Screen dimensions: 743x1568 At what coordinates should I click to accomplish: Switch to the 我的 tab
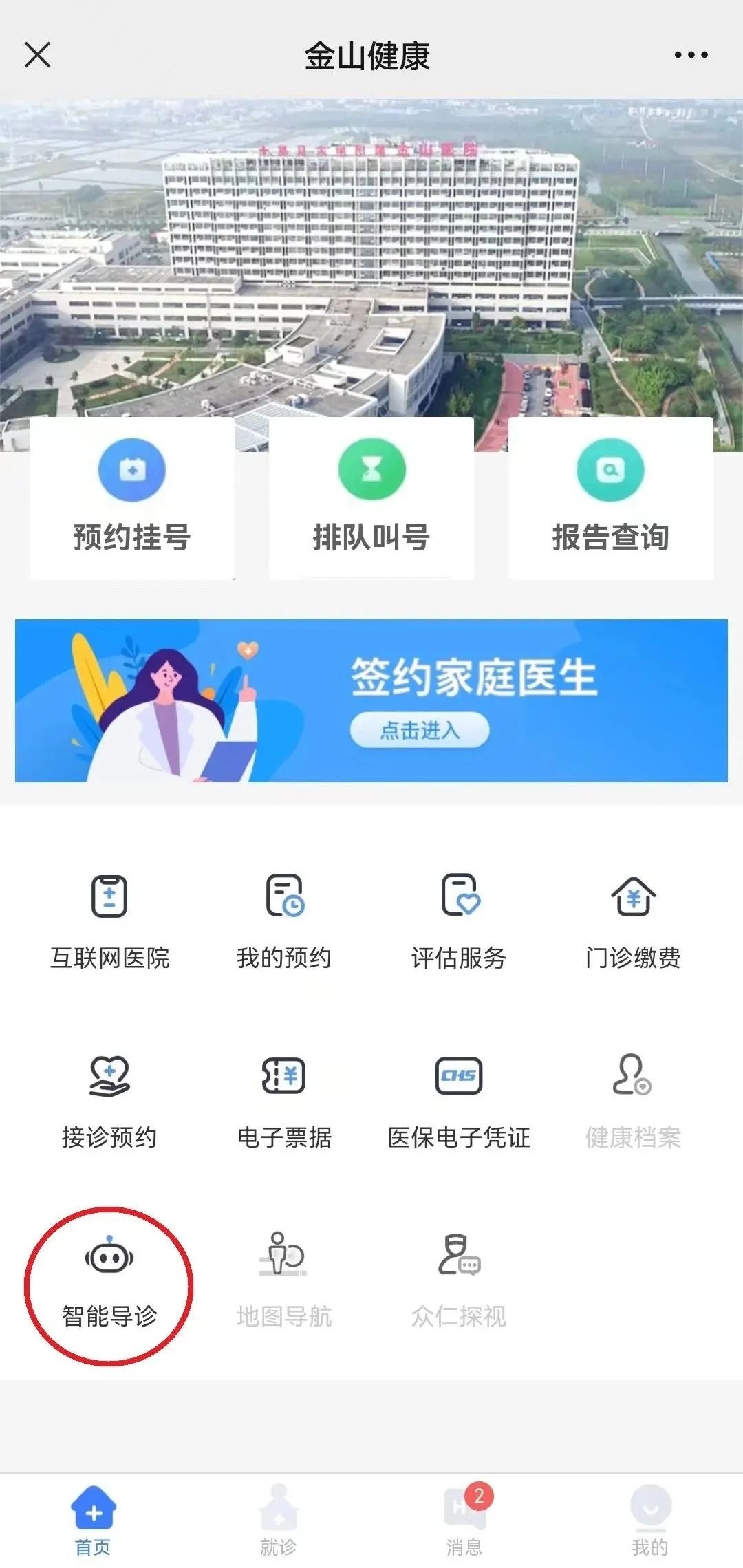(x=650, y=1521)
